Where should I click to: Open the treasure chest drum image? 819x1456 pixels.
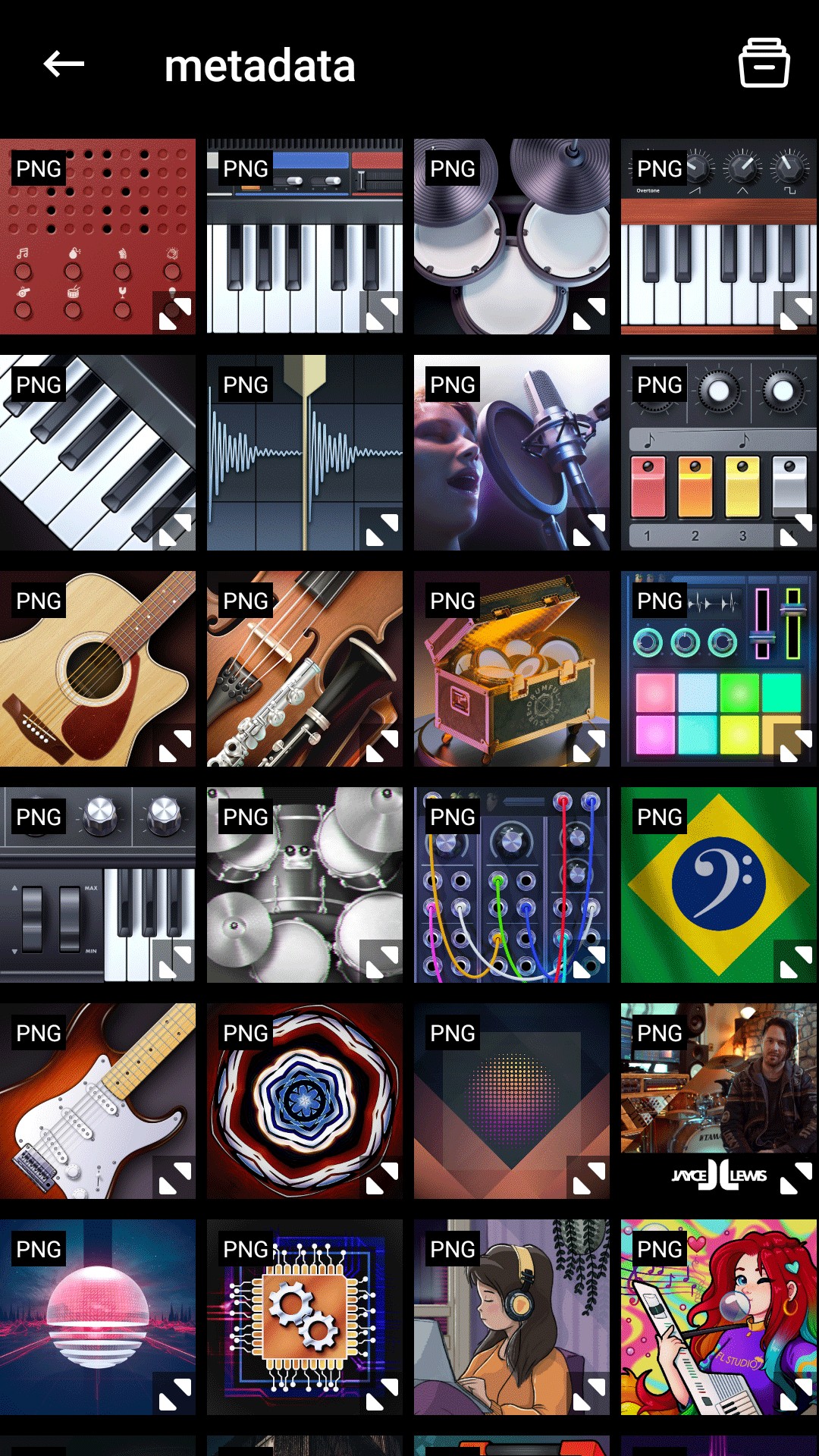(512, 669)
